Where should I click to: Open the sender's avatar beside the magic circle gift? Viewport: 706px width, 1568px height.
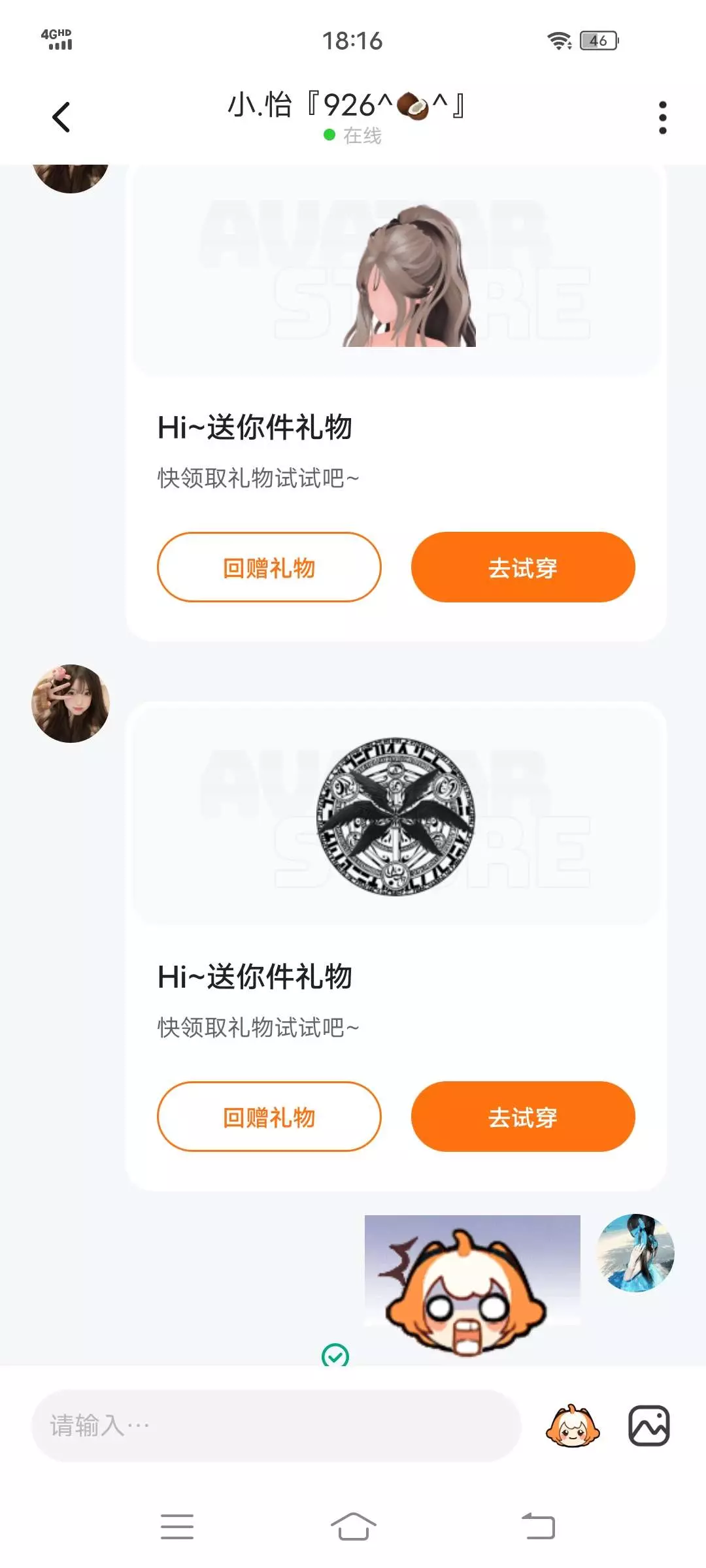coord(71,704)
